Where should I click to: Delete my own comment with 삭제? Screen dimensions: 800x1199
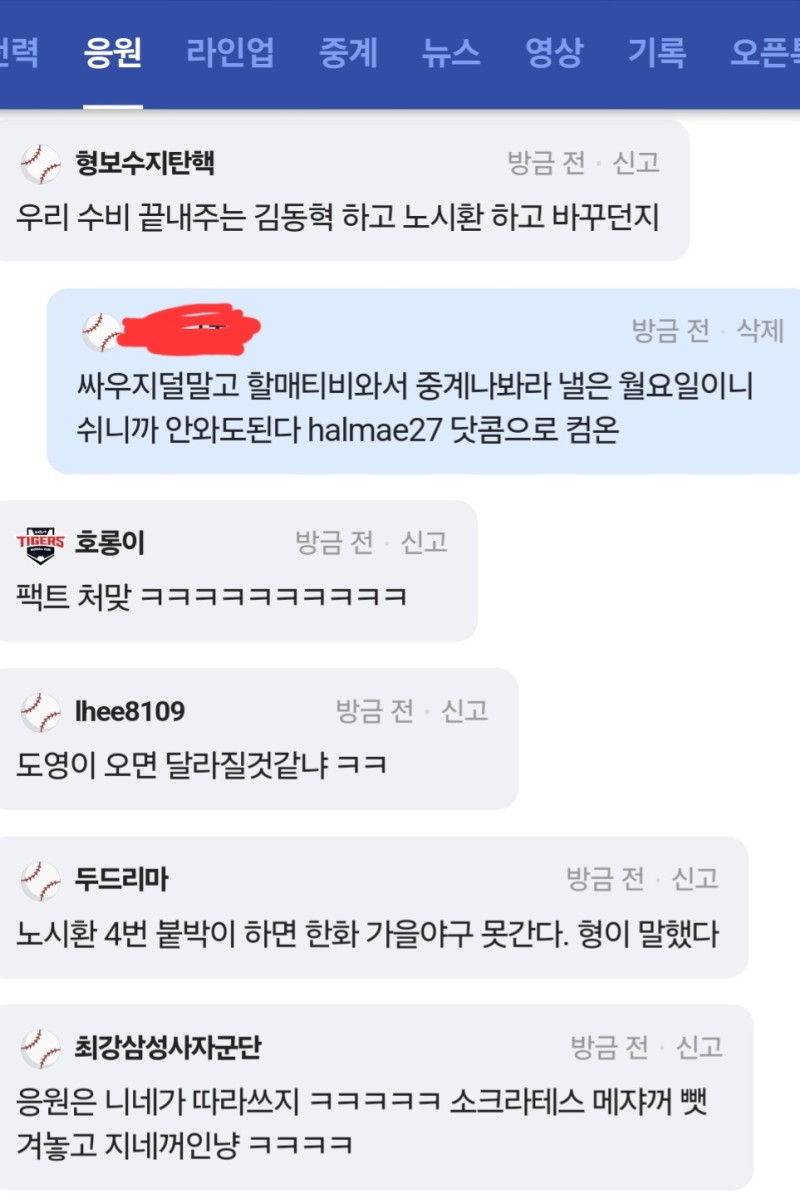[x=760, y=330]
